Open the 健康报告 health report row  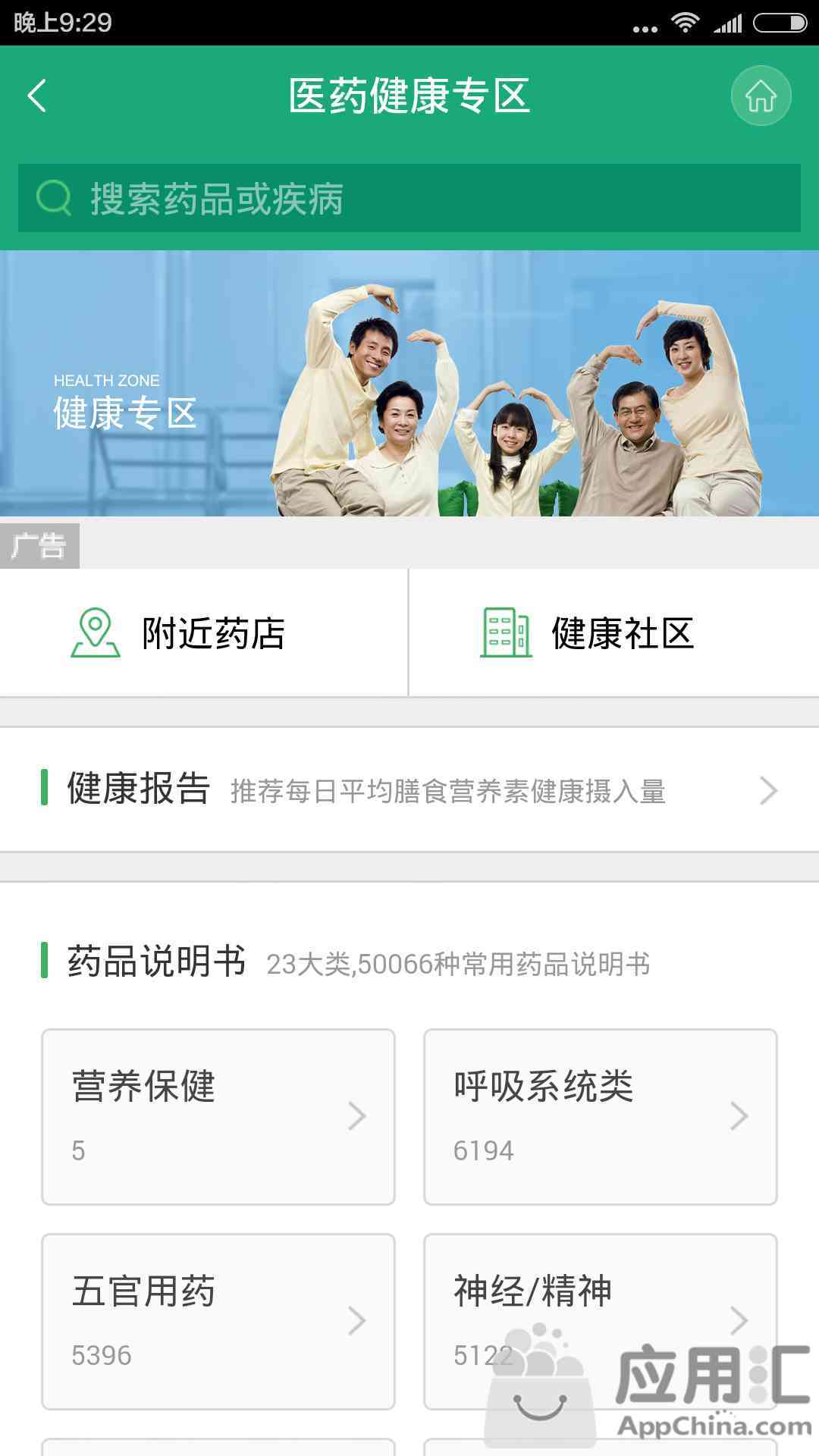(x=409, y=790)
